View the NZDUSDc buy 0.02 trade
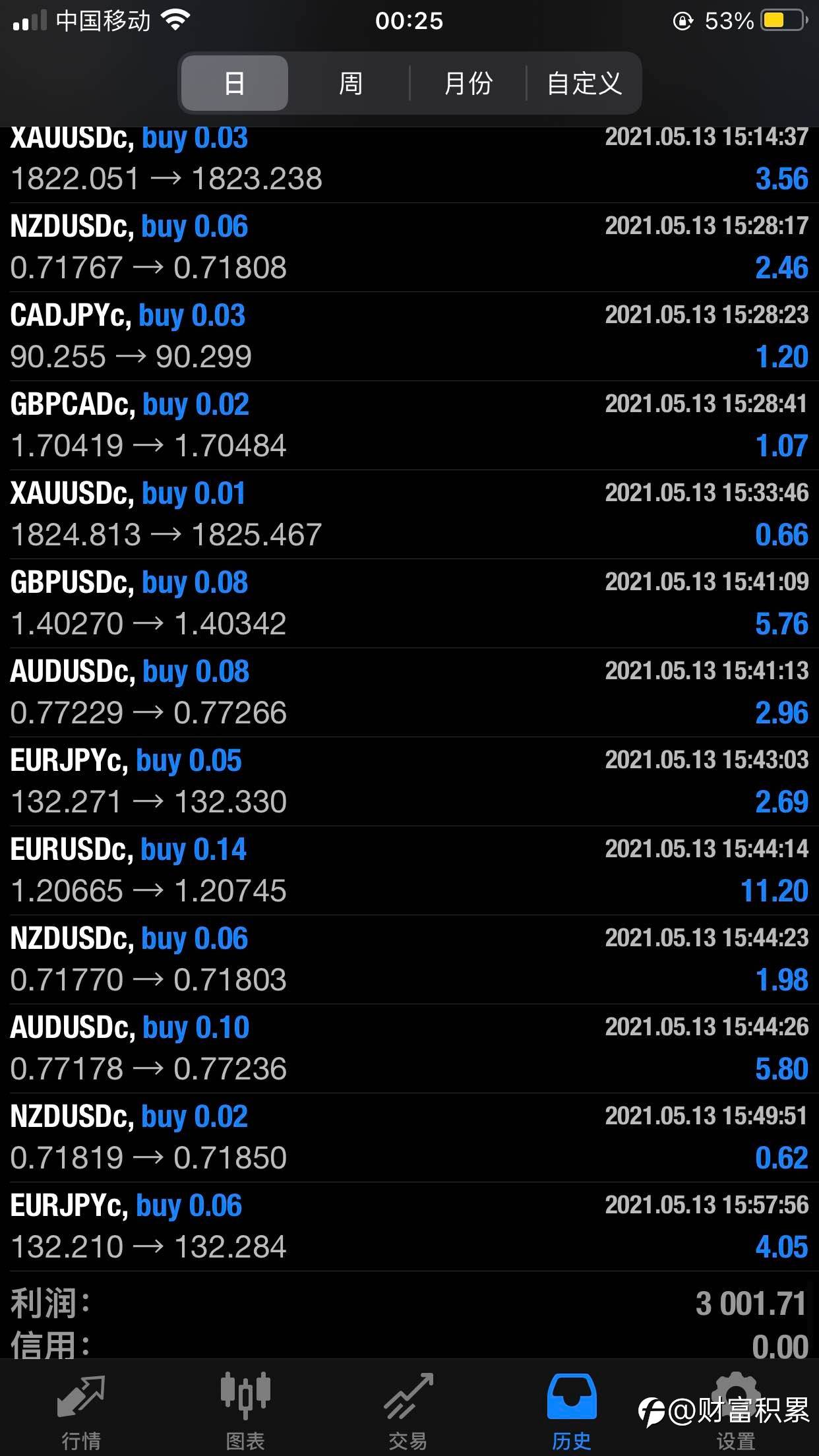The height and width of the screenshot is (1456, 819). [409, 1137]
